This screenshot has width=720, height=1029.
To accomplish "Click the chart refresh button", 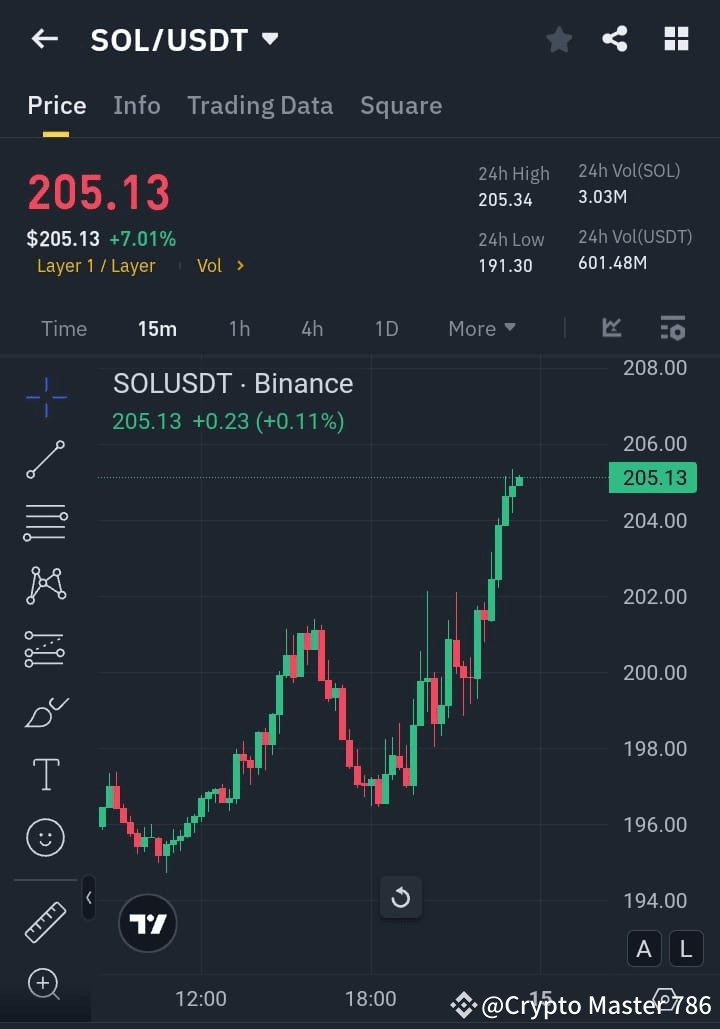I will pos(400,898).
